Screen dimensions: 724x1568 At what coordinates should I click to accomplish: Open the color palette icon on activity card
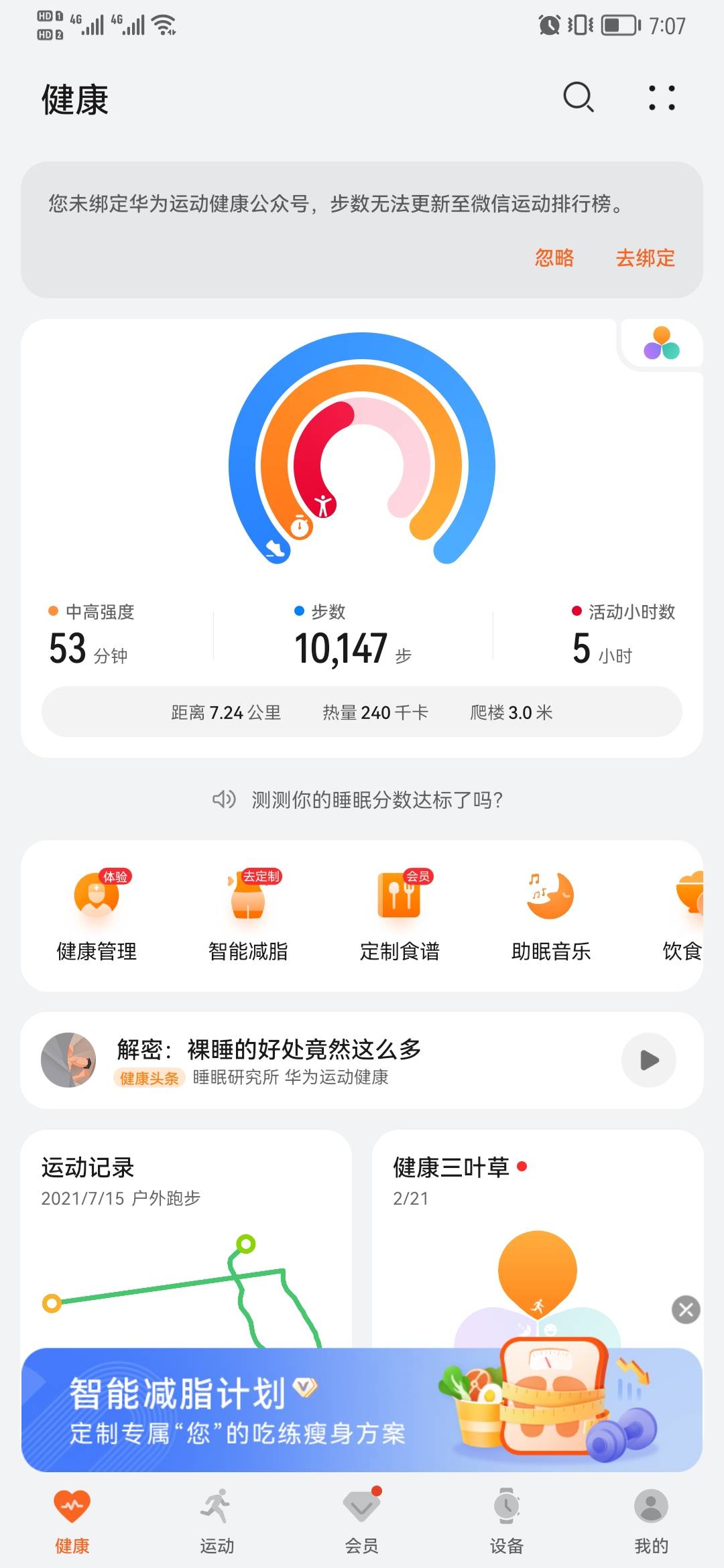tap(662, 344)
